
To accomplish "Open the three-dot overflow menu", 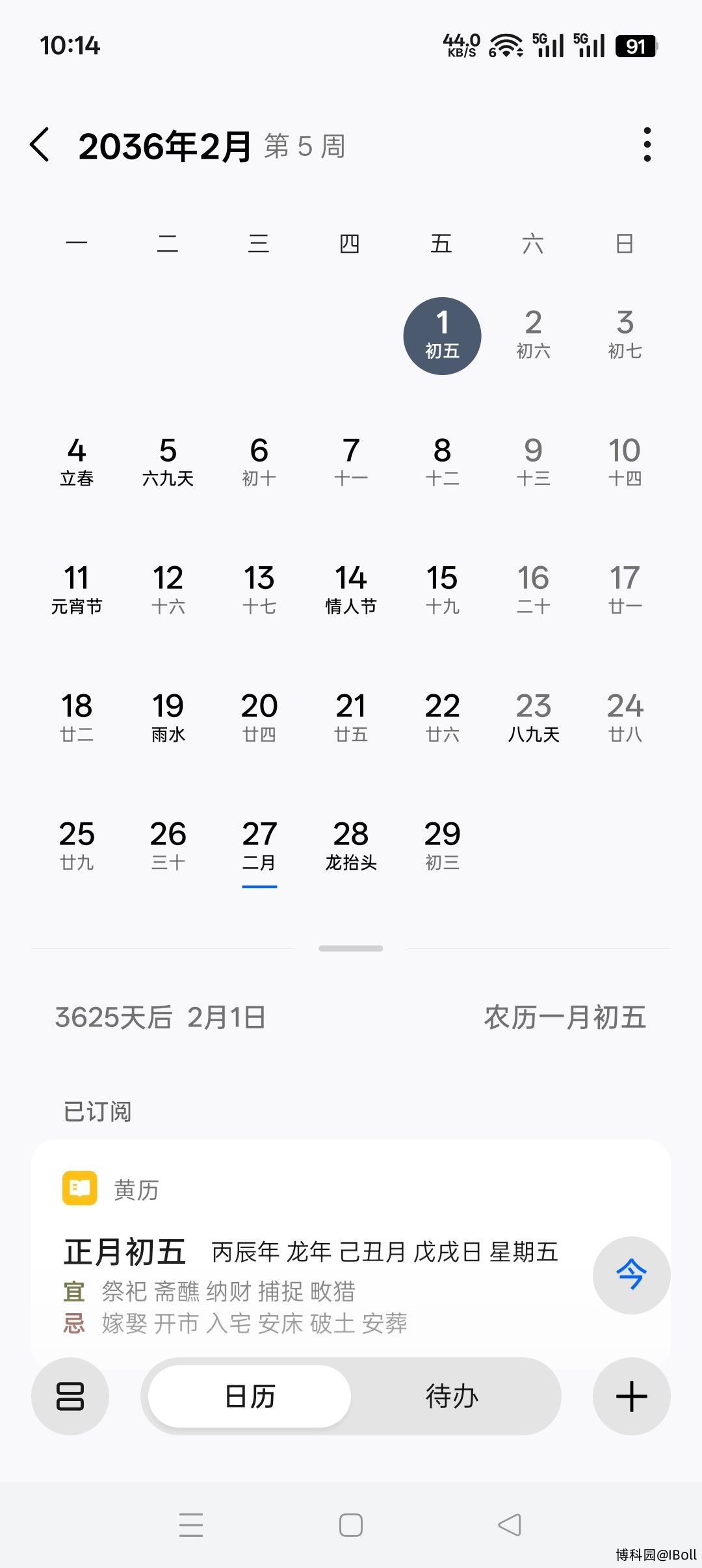I will [x=647, y=144].
